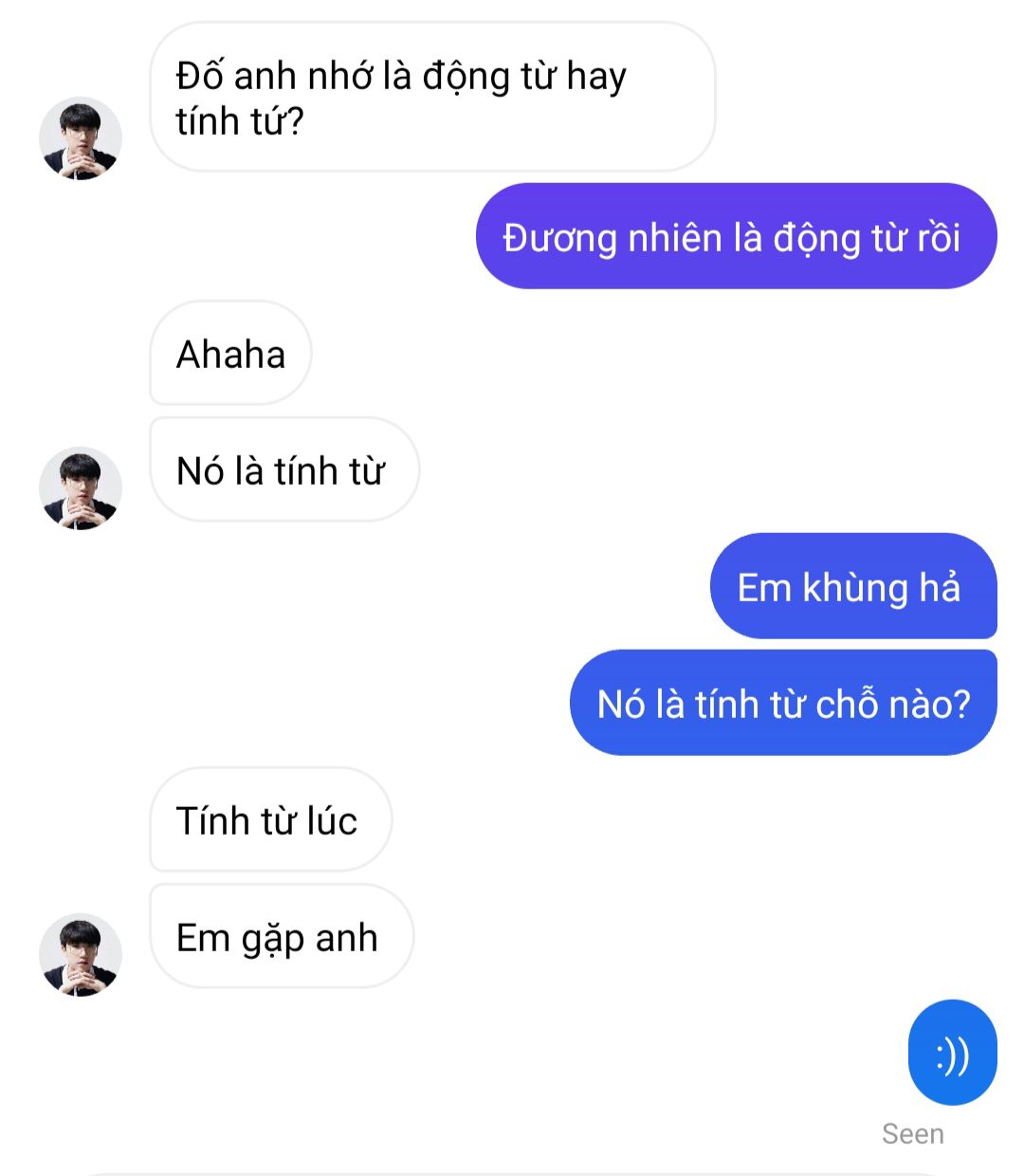Tap the avatar next to "Em gặp anh"
The image size is (1024, 1176).
pos(81,955)
